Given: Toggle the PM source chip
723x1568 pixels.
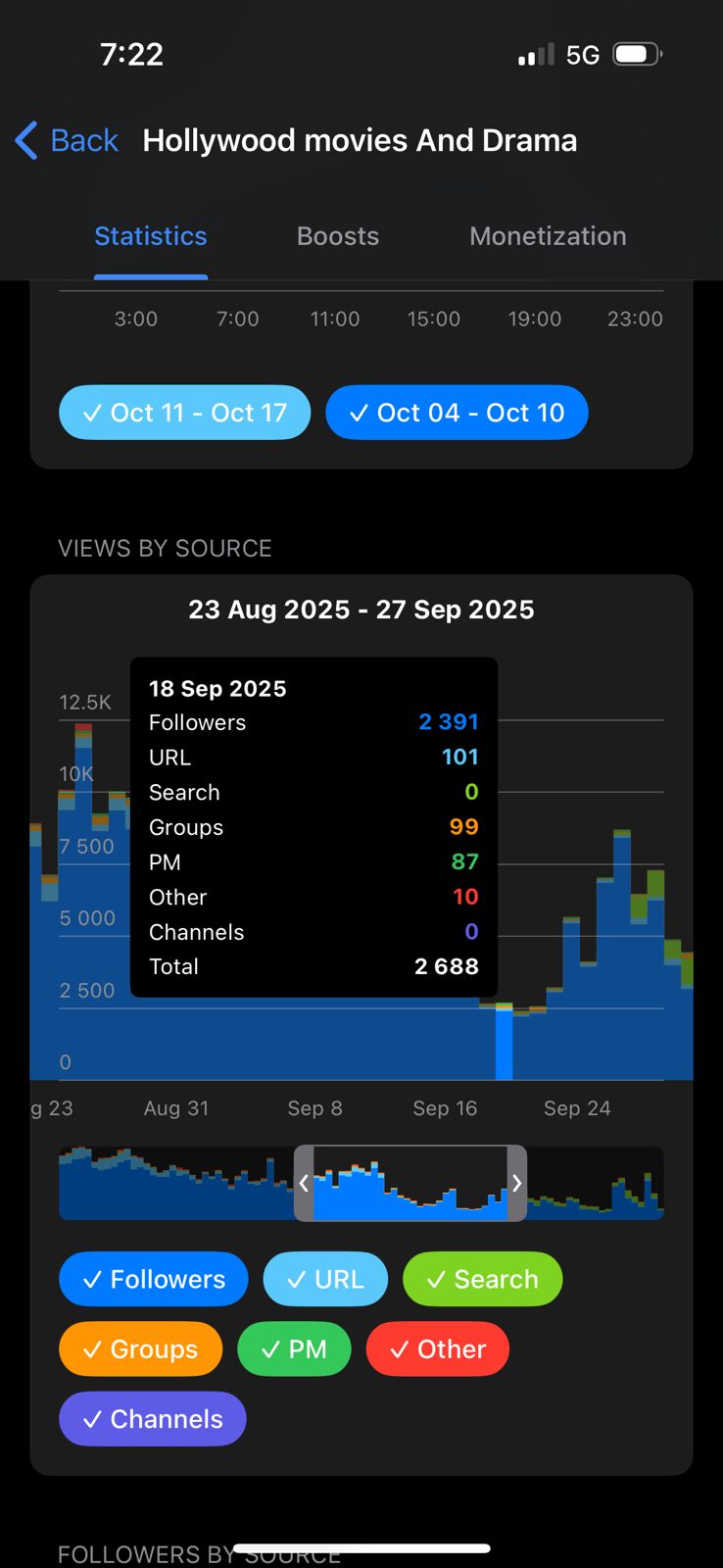Looking at the screenshot, I should [x=294, y=1349].
